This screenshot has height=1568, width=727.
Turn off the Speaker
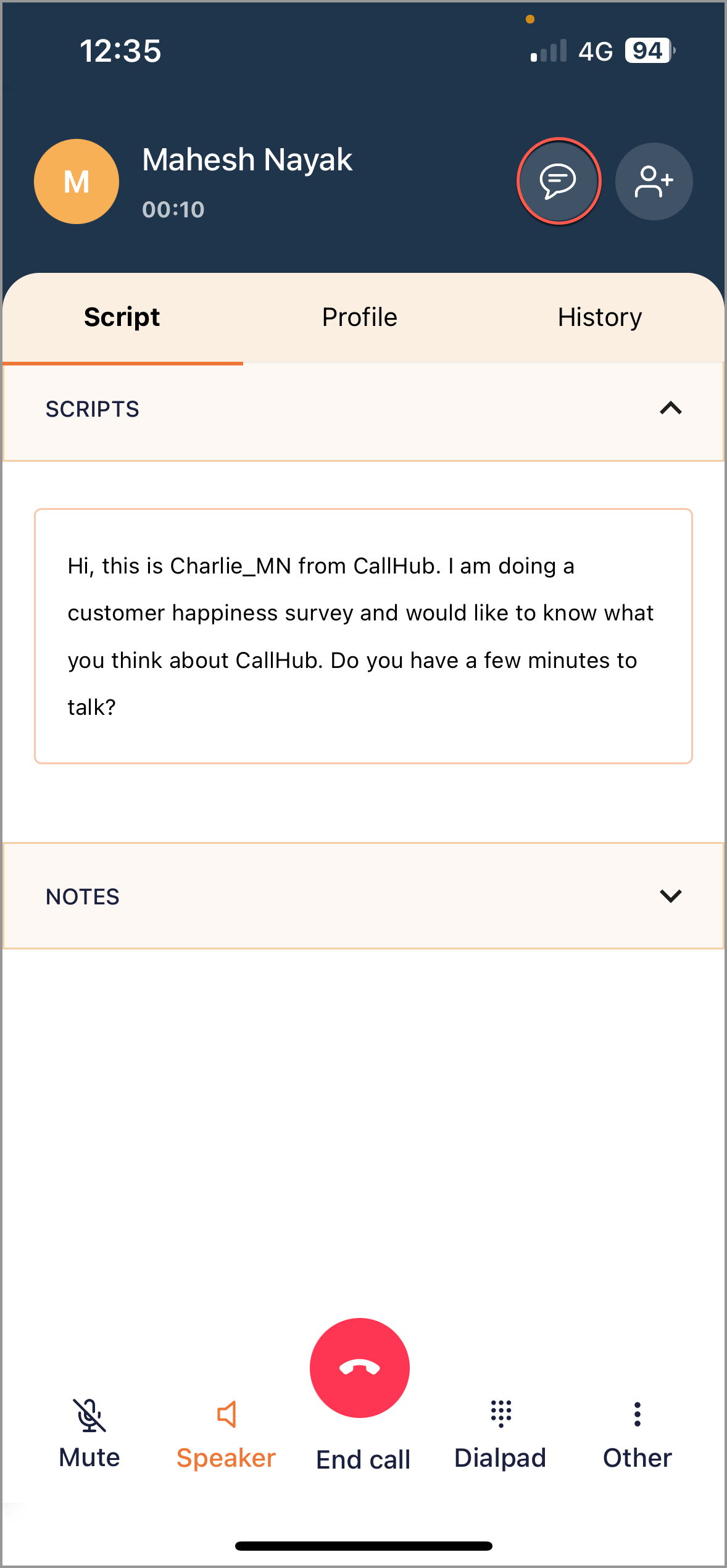226,1432
